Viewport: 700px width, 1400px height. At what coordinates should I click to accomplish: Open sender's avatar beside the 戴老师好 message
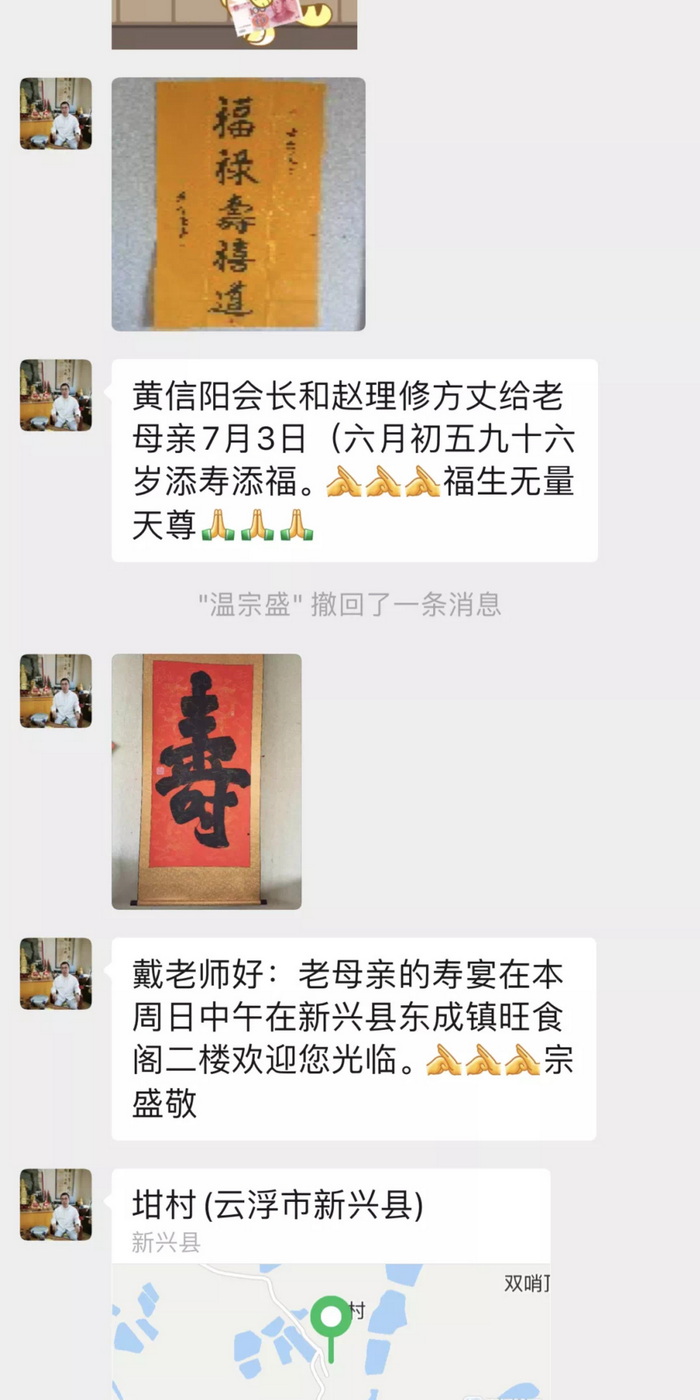click(56, 973)
